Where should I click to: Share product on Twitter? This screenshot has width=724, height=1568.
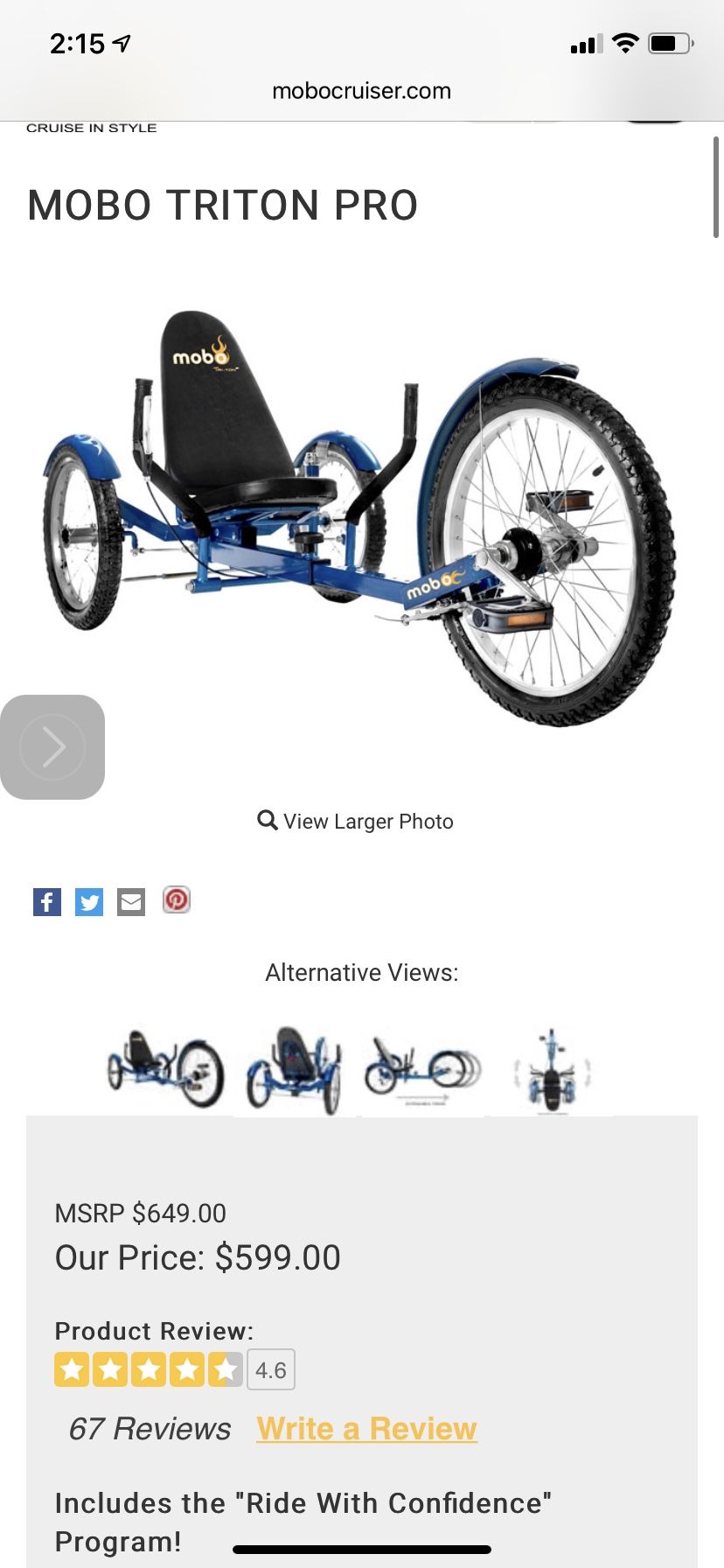click(89, 902)
